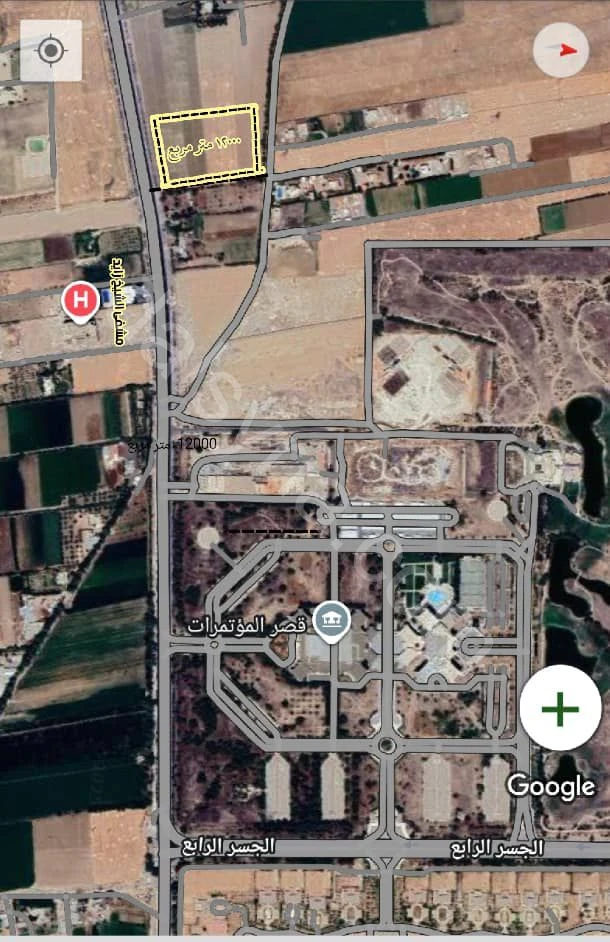Center the map on my location
The width and height of the screenshot is (610, 942).
click(x=51, y=51)
